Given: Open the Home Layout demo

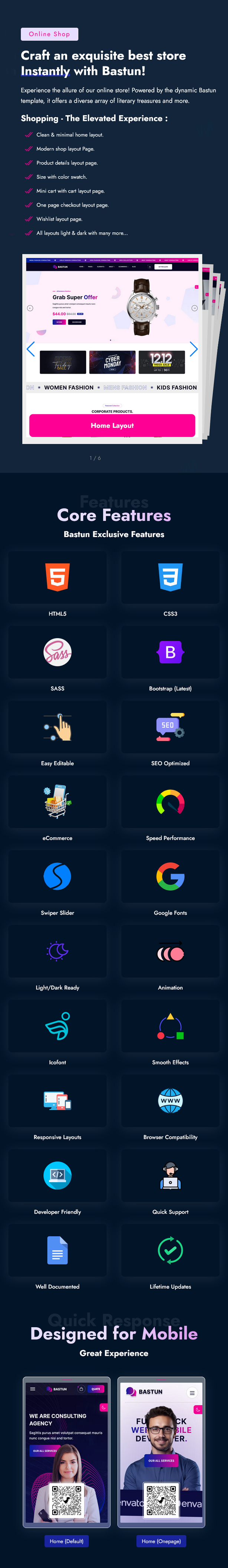Looking at the screenshot, I should [112, 426].
